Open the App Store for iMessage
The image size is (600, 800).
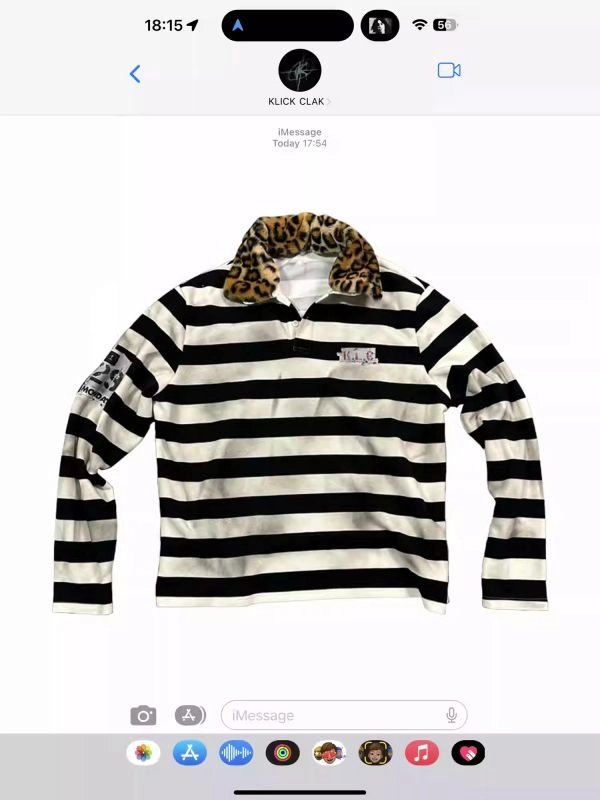(190, 753)
